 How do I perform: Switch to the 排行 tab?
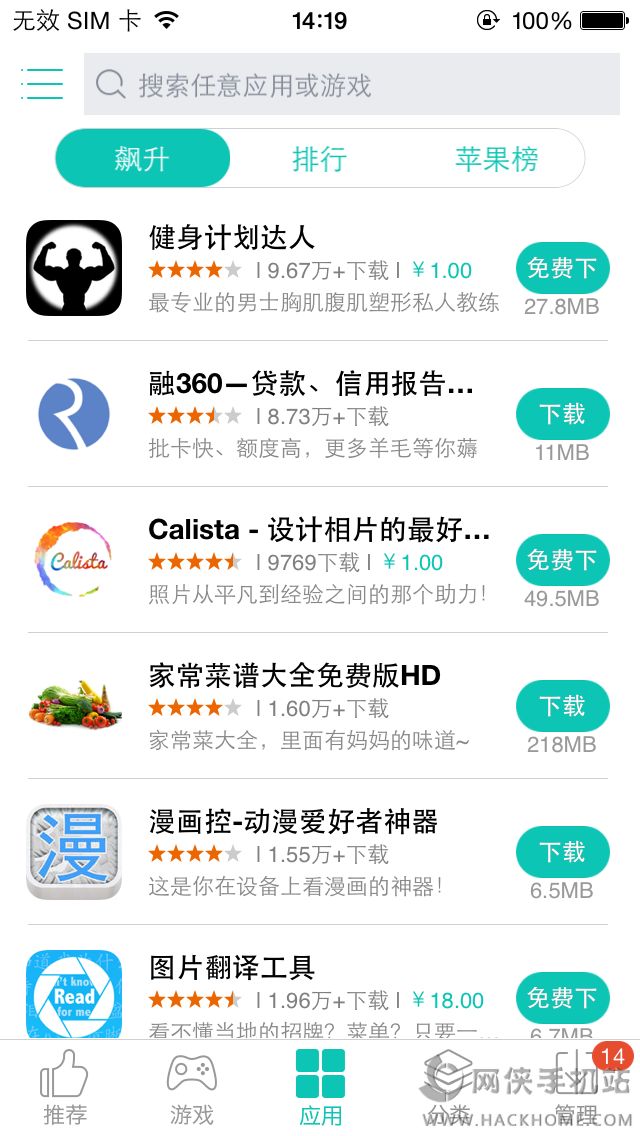319,158
